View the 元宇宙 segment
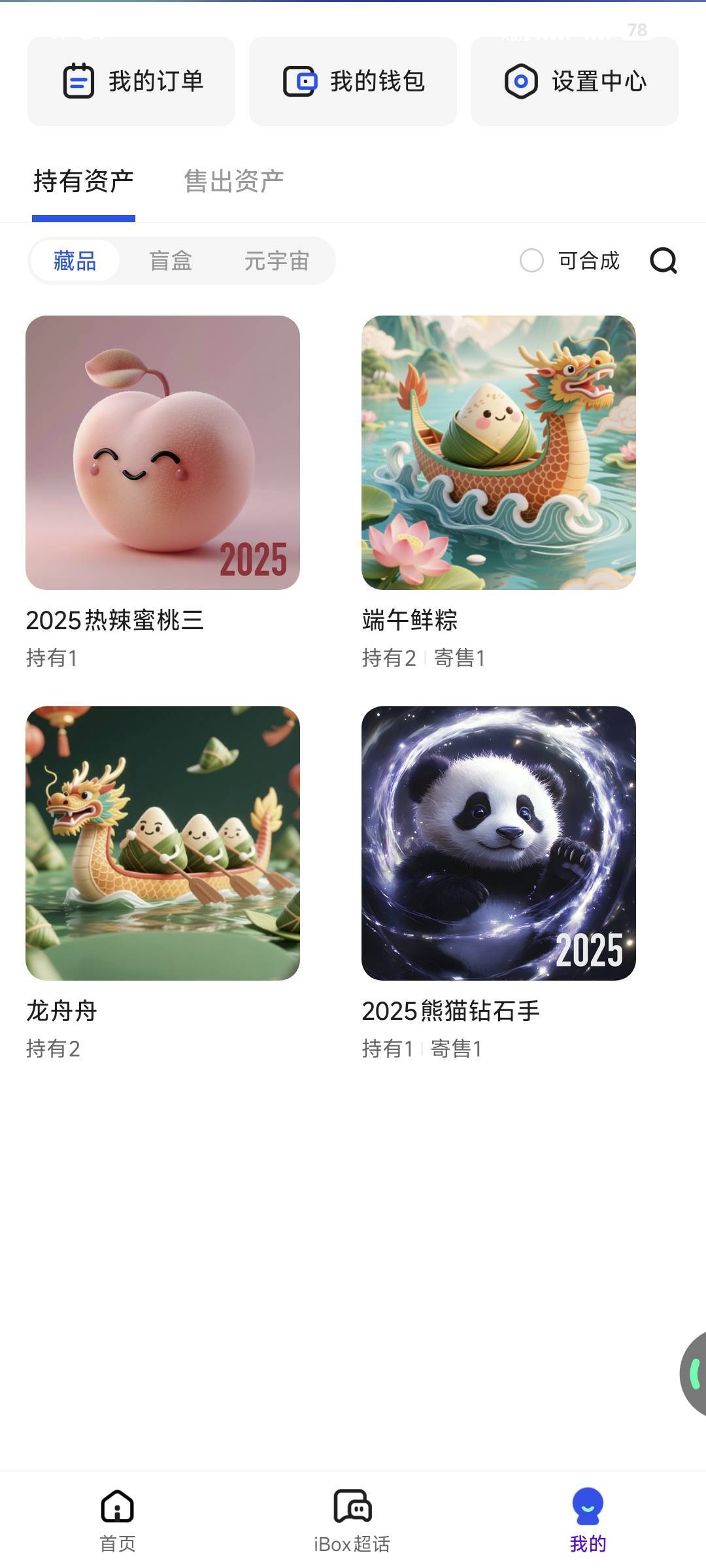Viewport: 706px width, 1568px height. pos(277,261)
